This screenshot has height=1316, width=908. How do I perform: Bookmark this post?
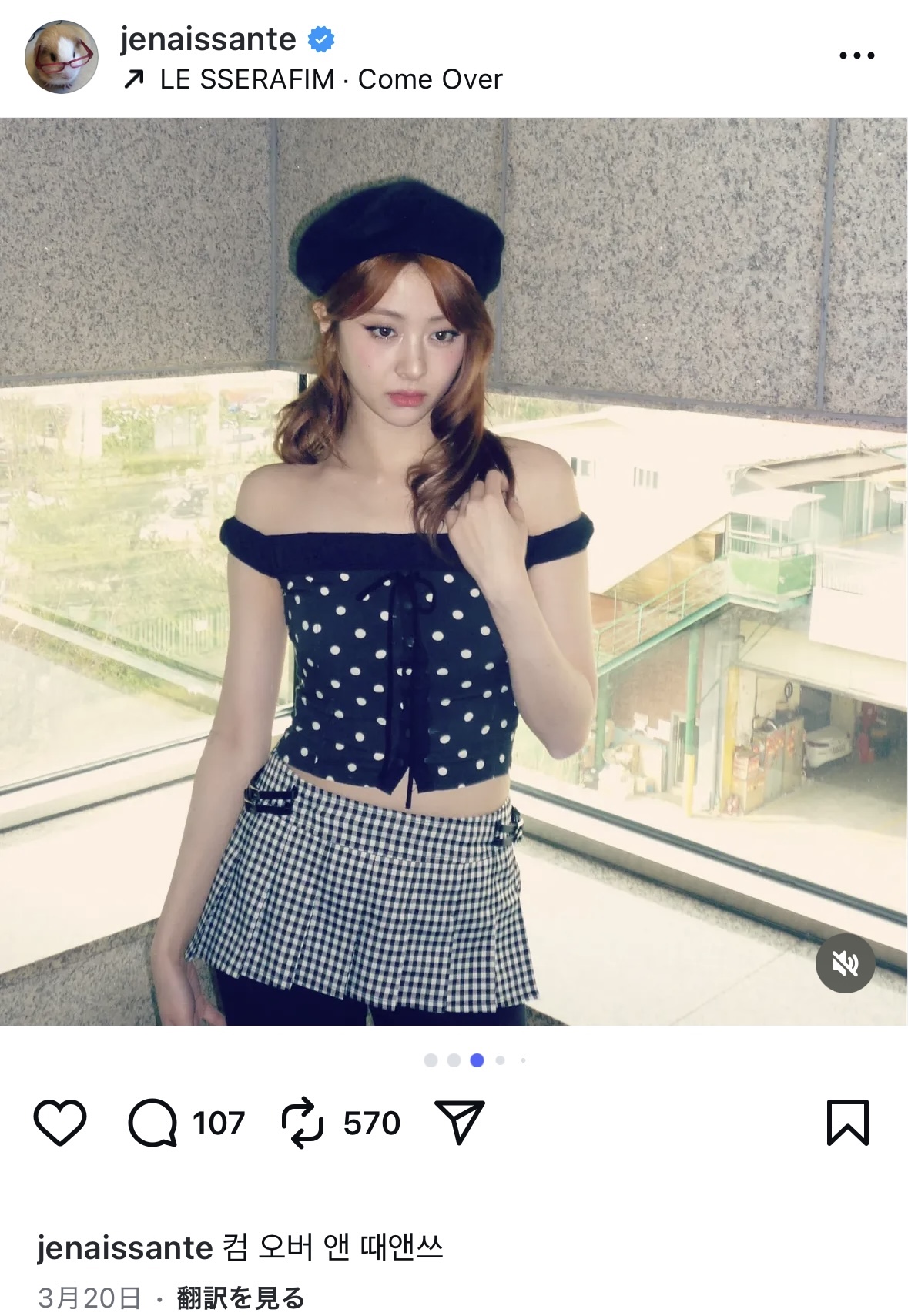(x=847, y=1123)
